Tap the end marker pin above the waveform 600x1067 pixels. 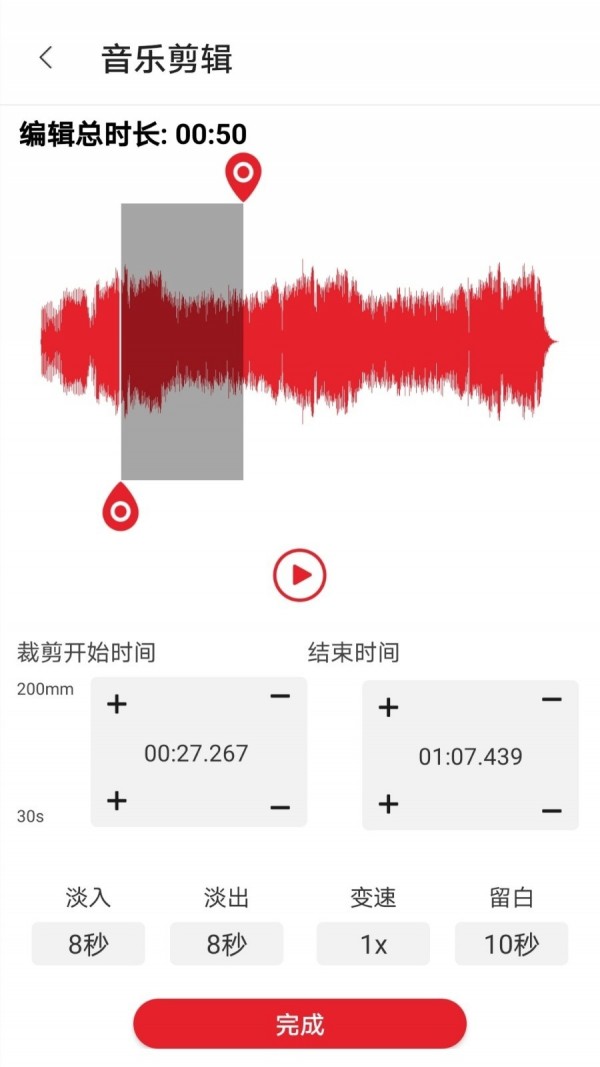(x=243, y=177)
